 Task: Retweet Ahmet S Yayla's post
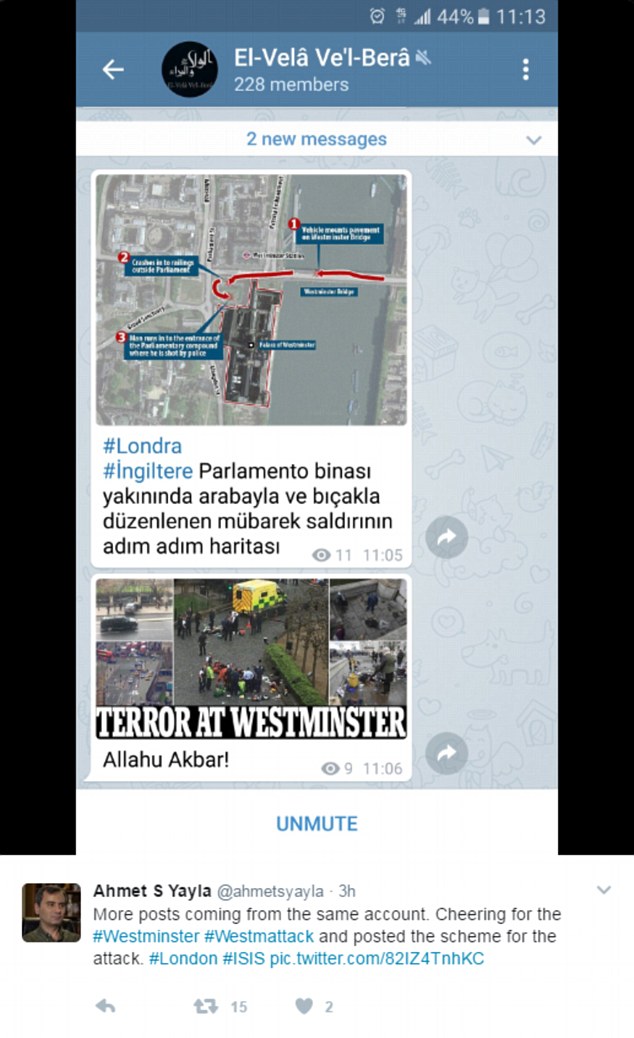(207, 1006)
